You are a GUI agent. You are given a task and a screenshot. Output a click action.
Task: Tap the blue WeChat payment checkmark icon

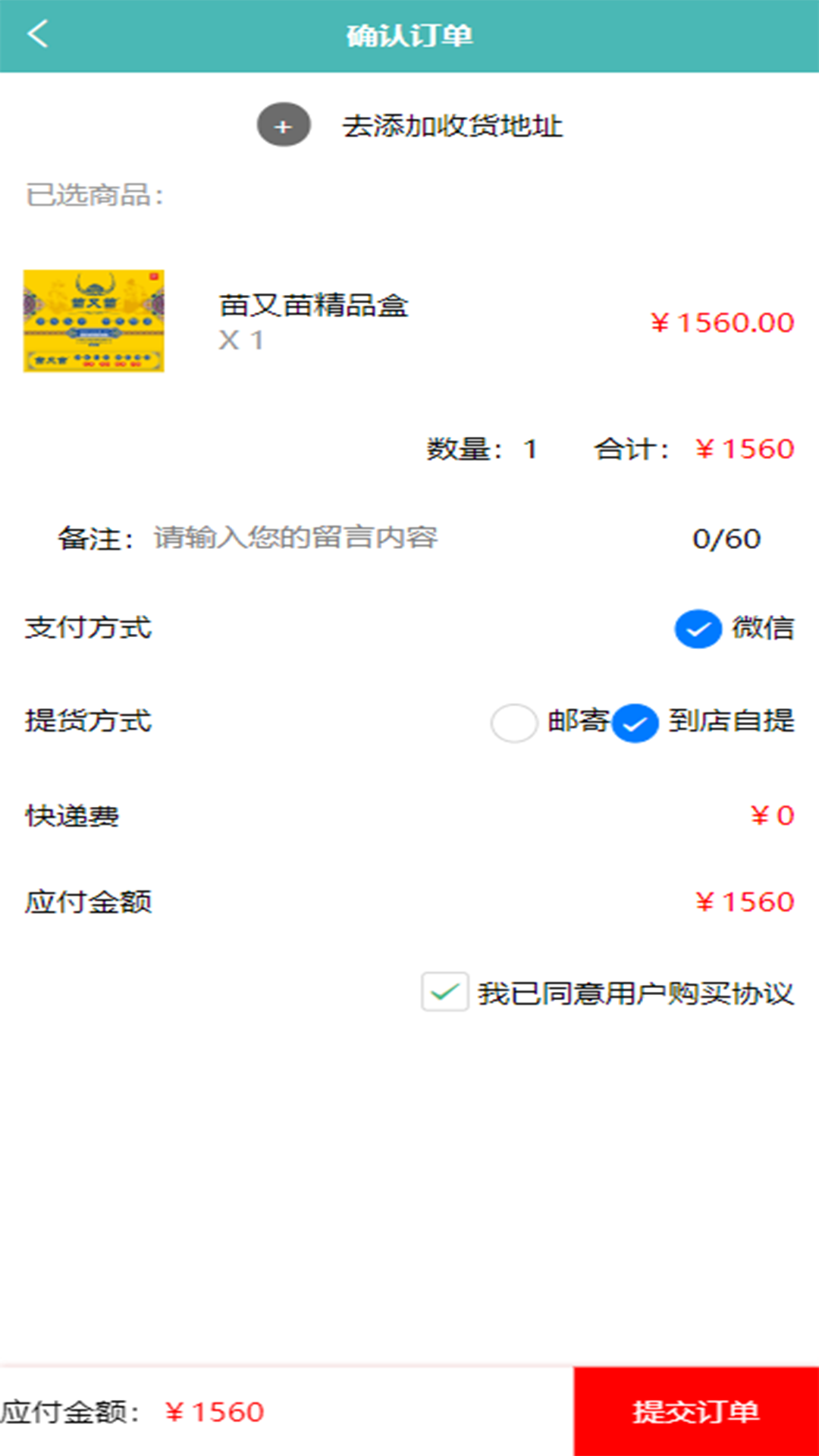698,629
